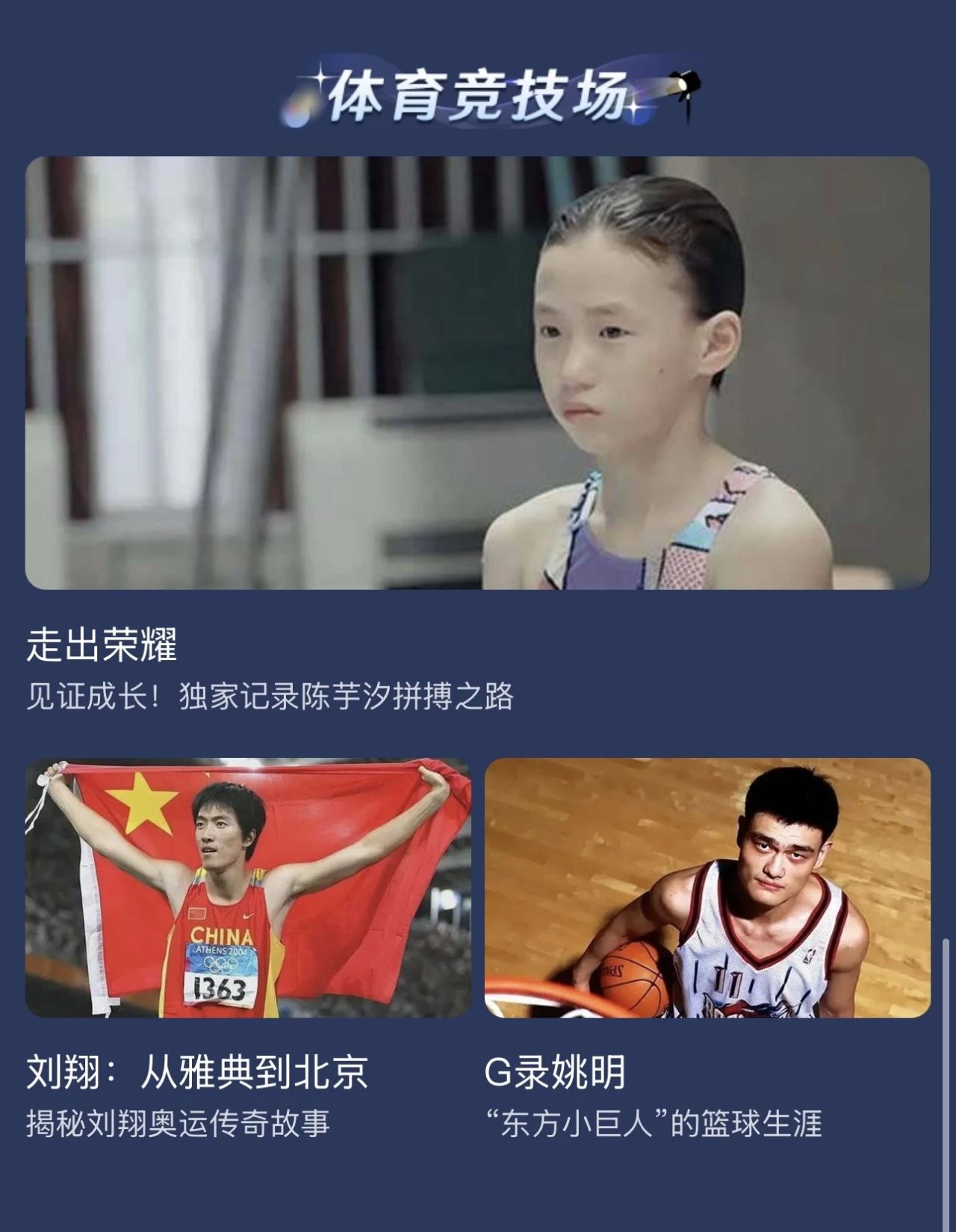Open the G录姚明 video card
Viewport: 956px width, 1232px height.
pos(707,888)
